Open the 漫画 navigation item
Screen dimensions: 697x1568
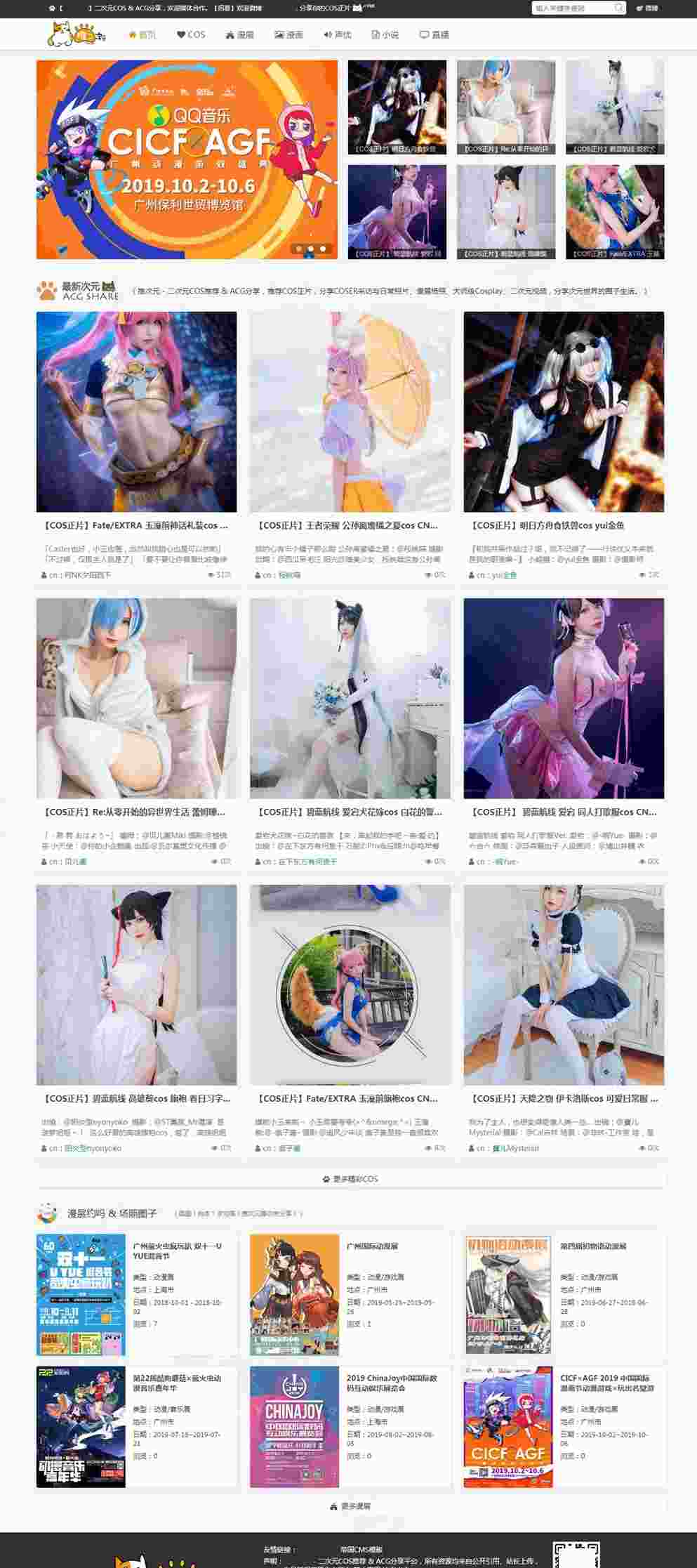289,34
